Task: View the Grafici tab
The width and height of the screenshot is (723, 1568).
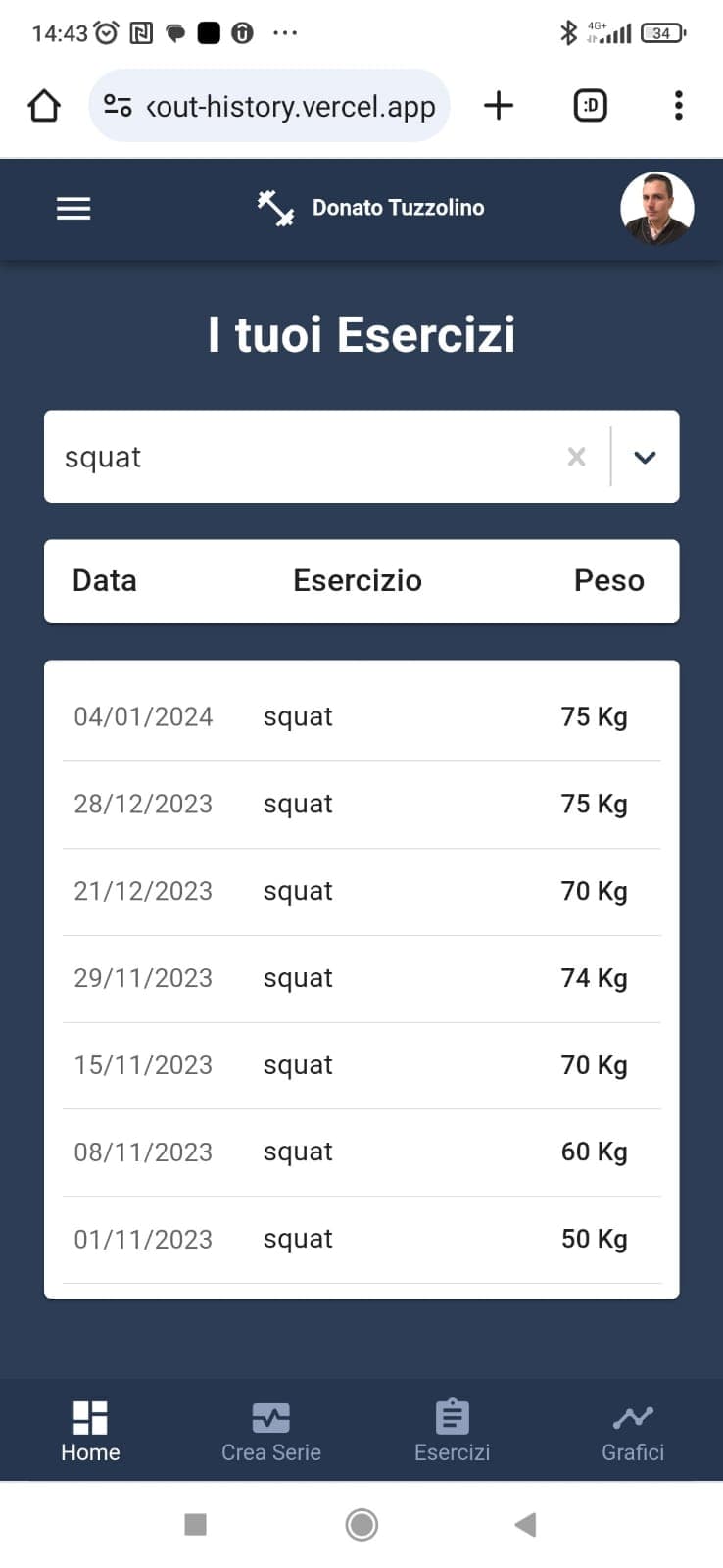Action: point(633,1431)
